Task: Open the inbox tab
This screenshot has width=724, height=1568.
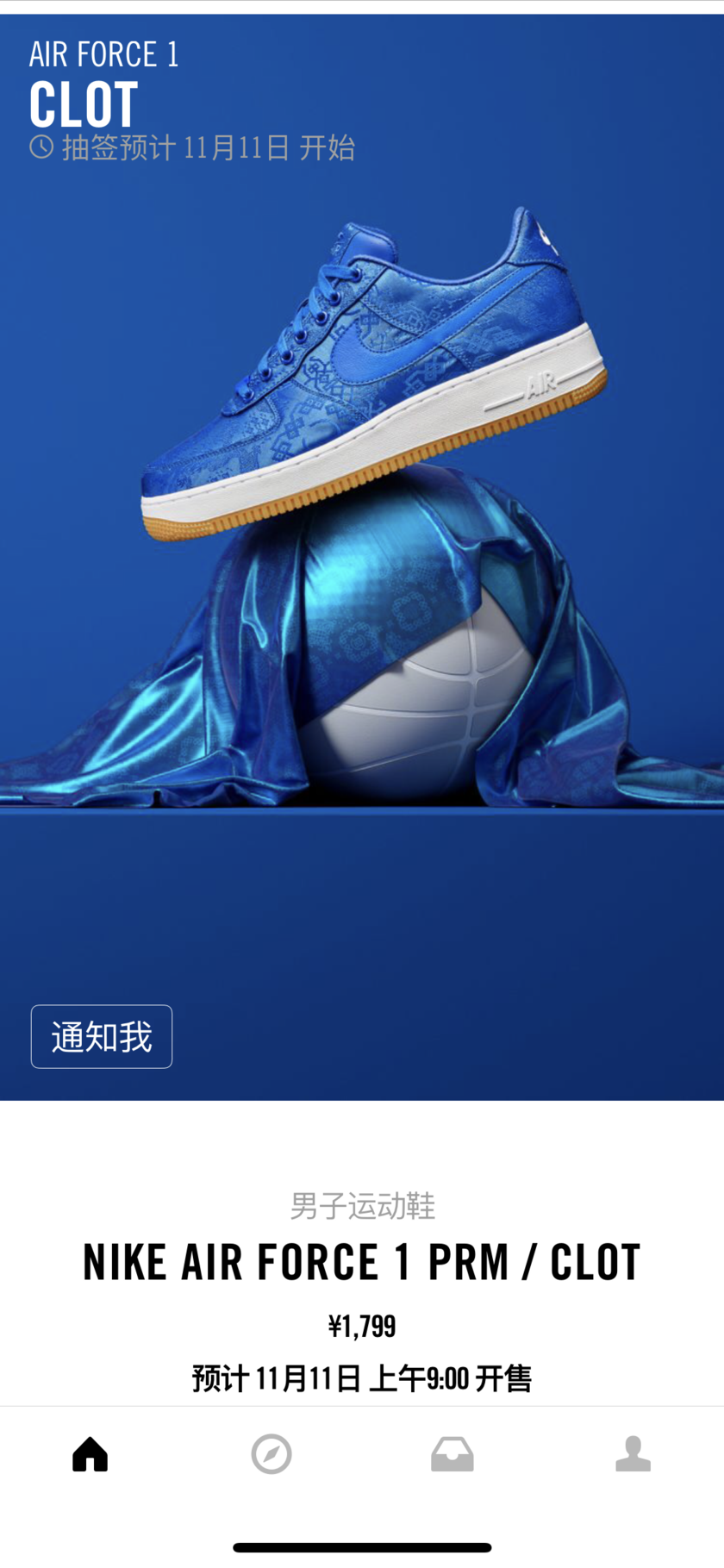Action: 452,1454
